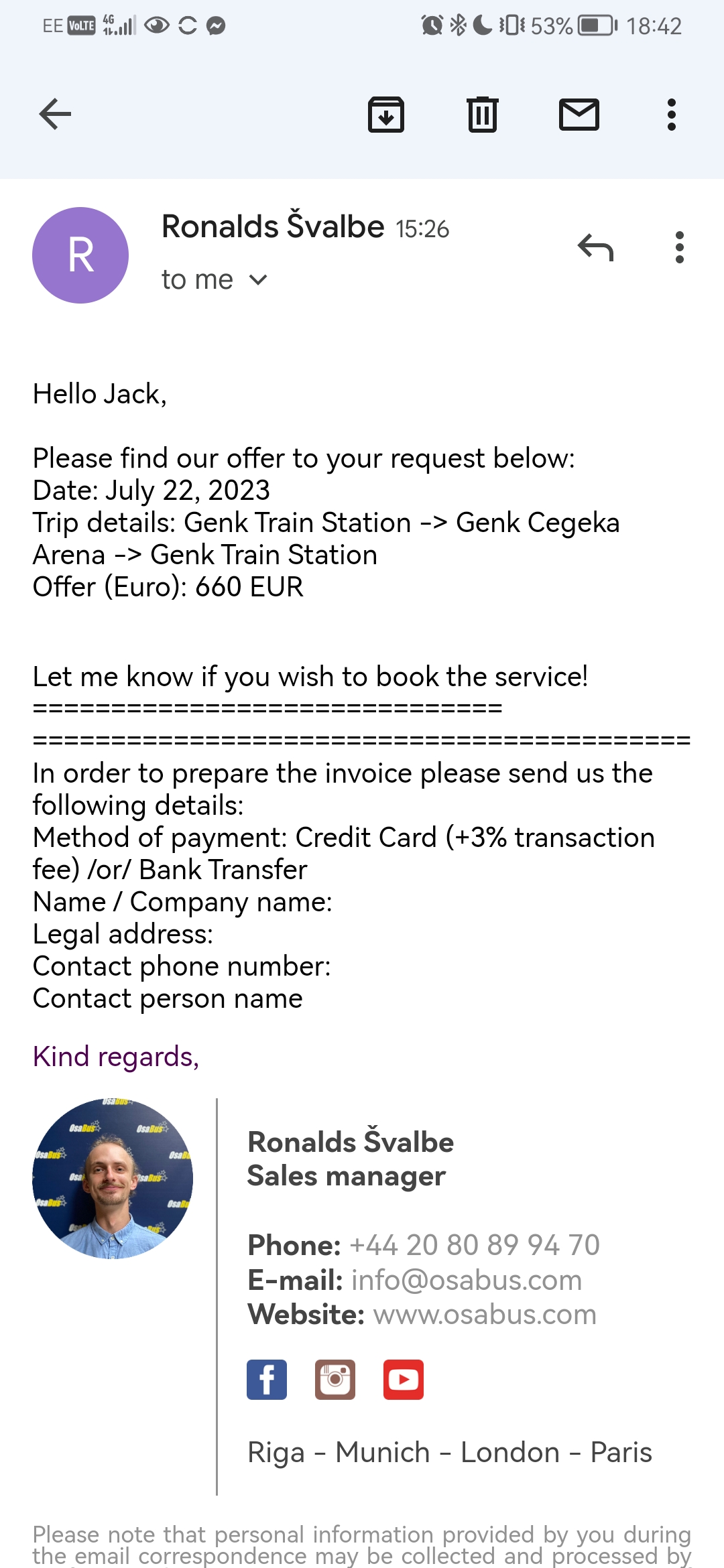Expand recipient details next to 'to me'
724x1568 pixels.
coord(258,280)
